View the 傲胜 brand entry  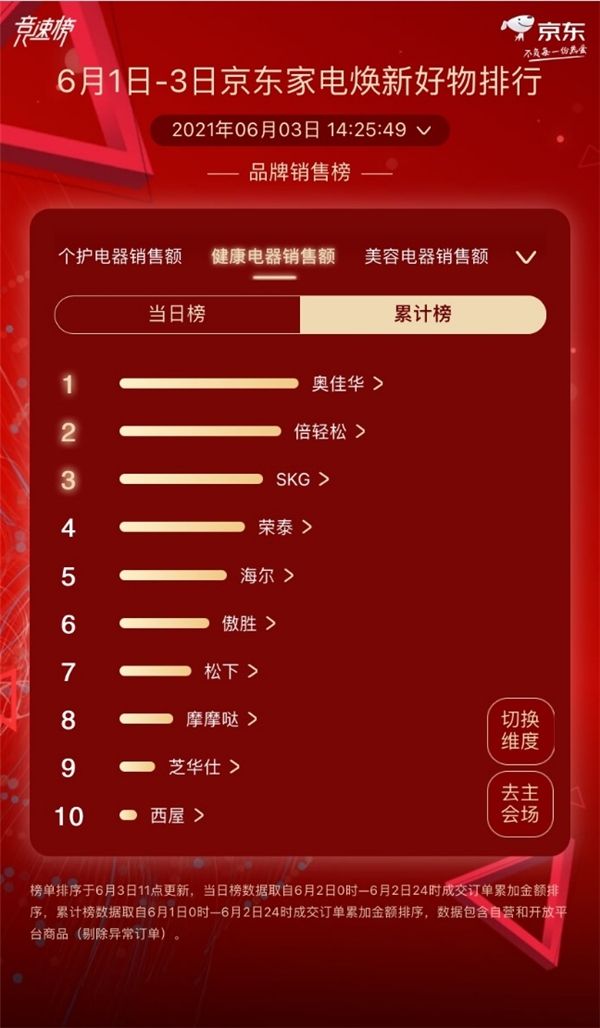[248, 624]
